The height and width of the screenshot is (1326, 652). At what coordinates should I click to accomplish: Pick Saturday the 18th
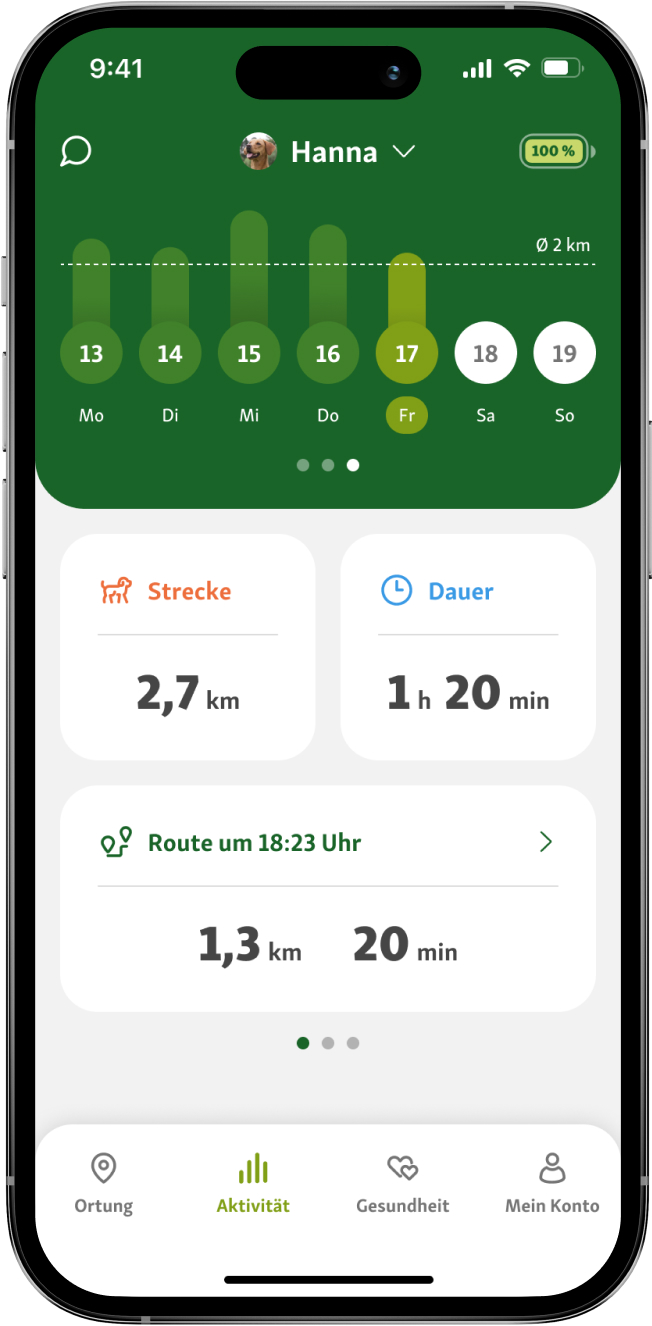pyautogui.click(x=485, y=354)
